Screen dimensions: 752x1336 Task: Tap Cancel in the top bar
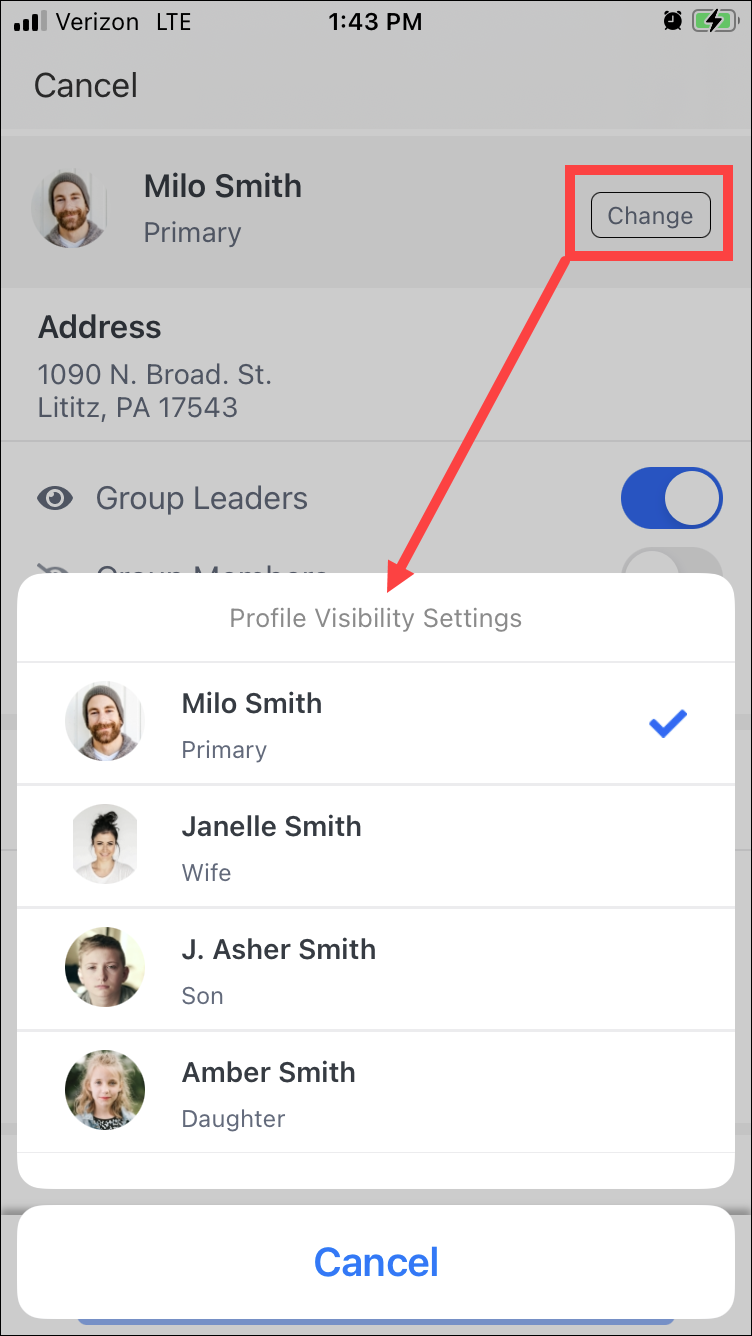[x=86, y=85]
